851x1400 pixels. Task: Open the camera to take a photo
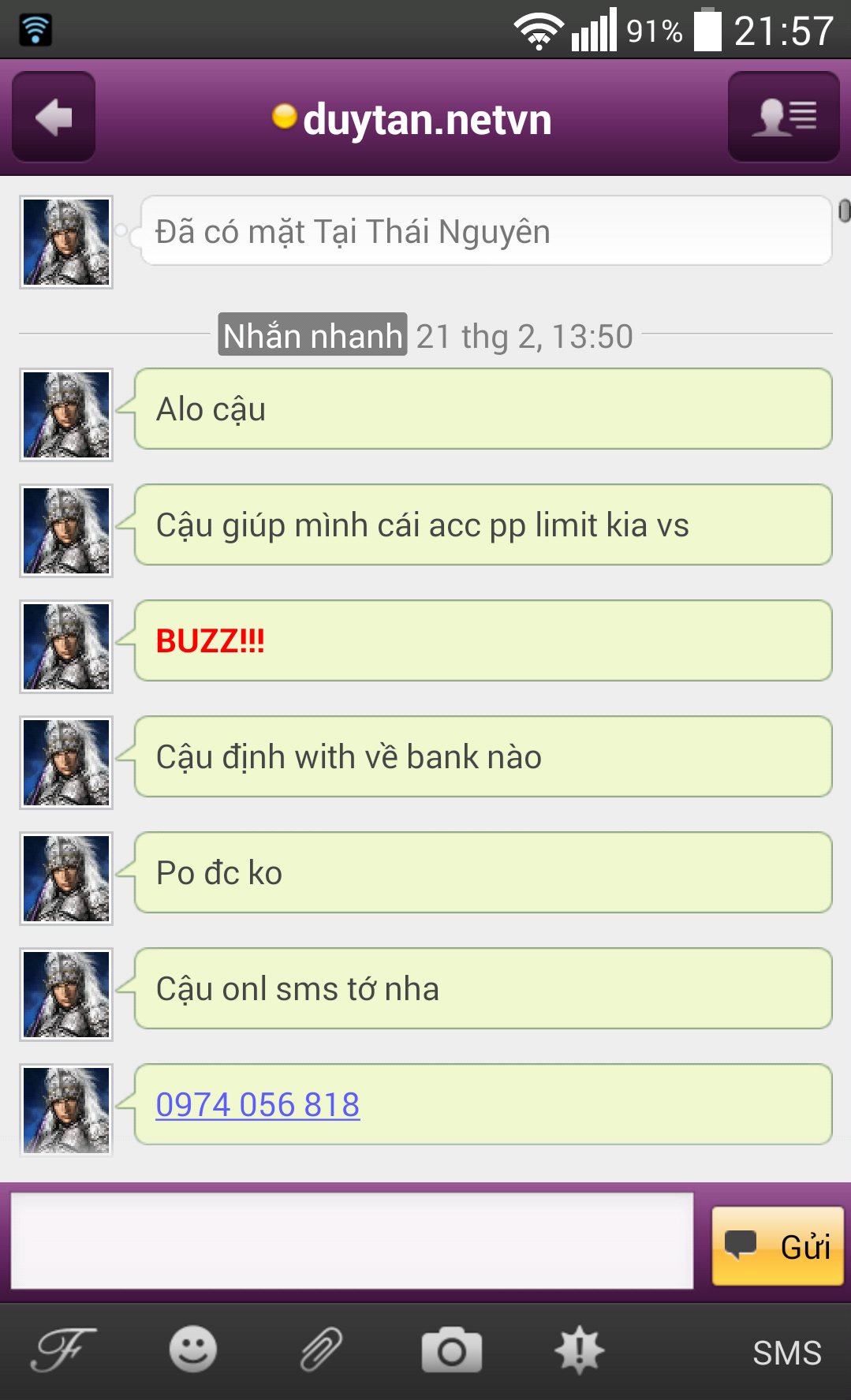click(x=451, y=1350)
